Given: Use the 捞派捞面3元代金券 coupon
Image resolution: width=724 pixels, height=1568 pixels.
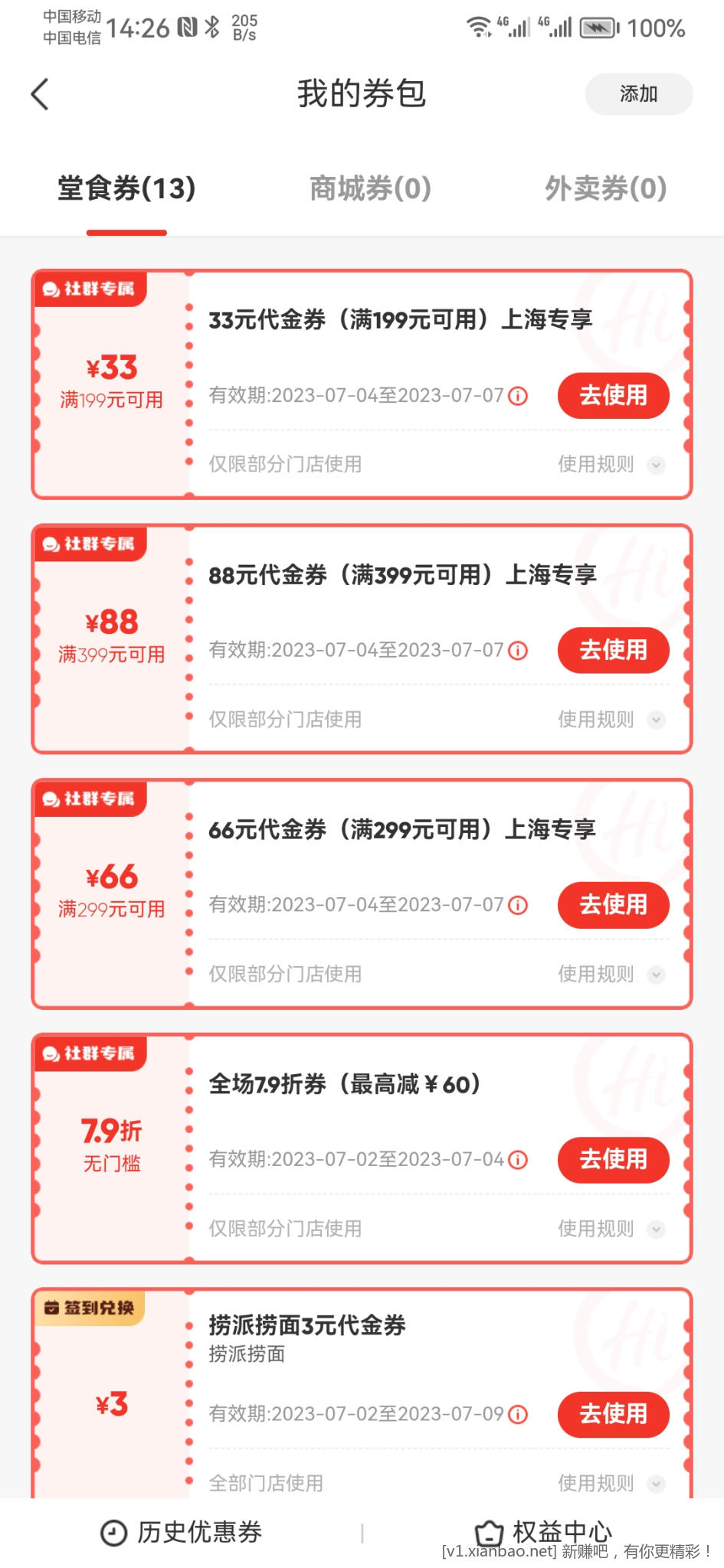Looking at the screenshot, I should click(613, 1413).
